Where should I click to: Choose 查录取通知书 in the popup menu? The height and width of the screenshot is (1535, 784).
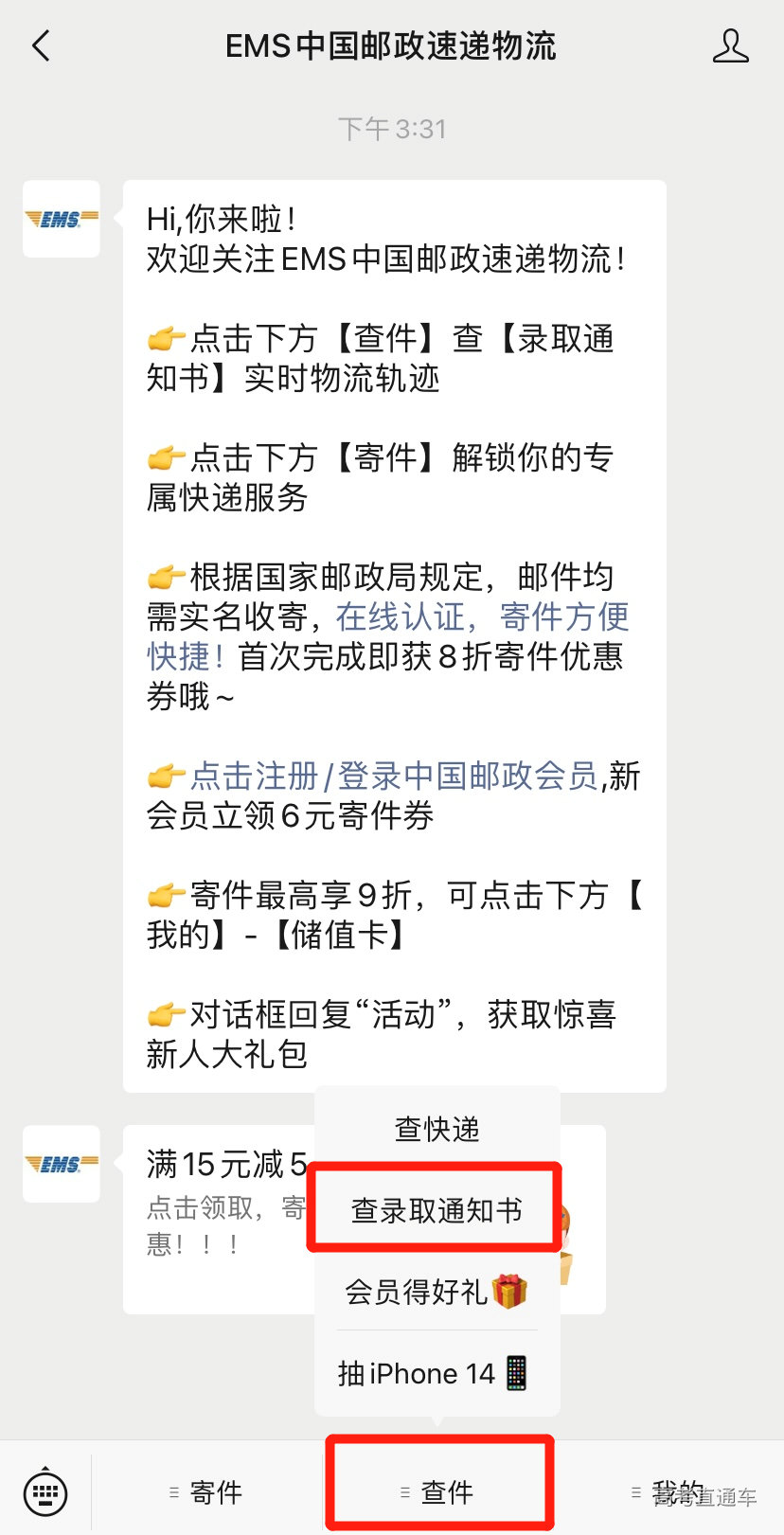(437, 1210)
